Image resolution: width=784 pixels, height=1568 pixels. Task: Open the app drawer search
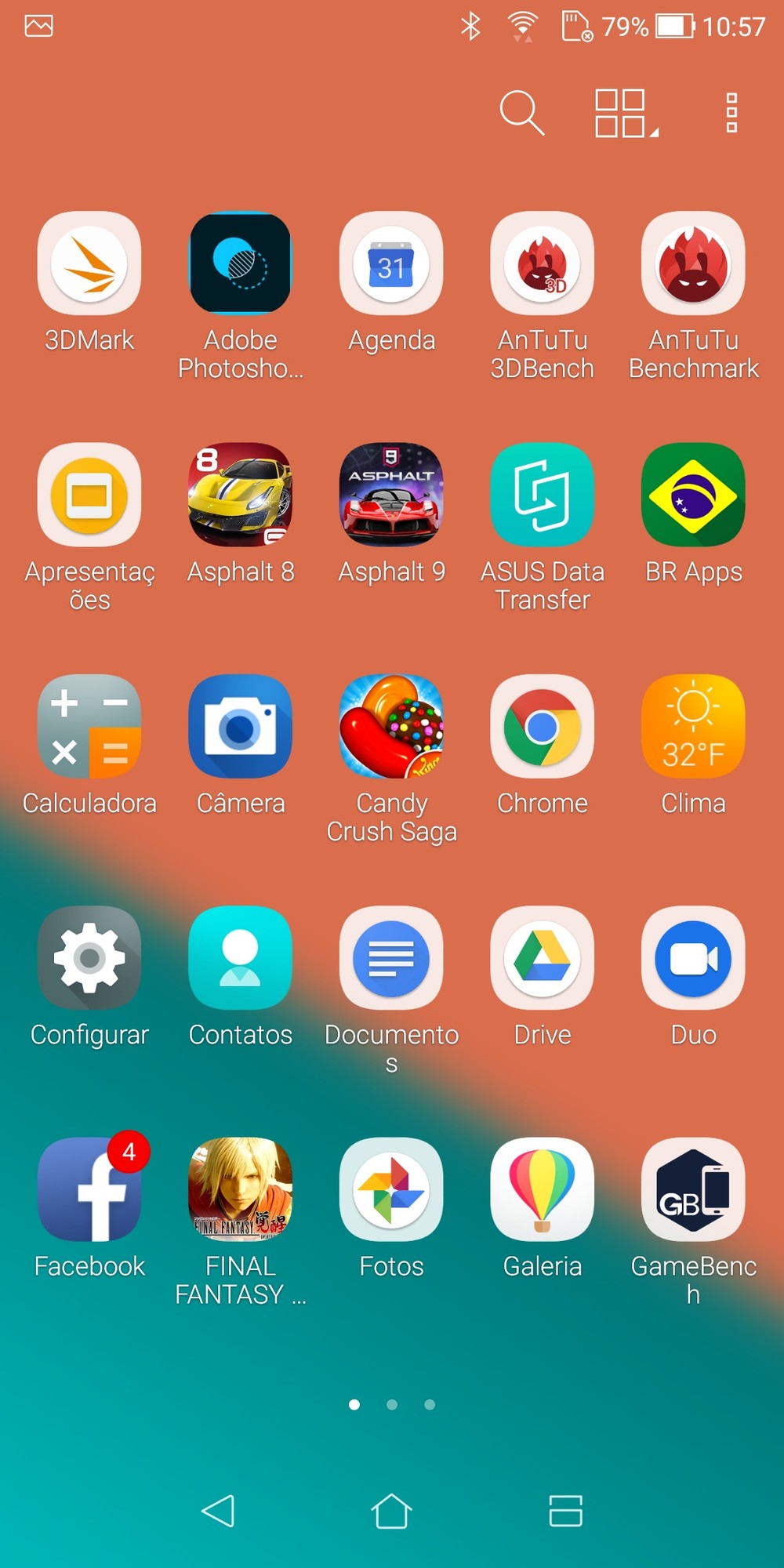(x=521, y=113)
